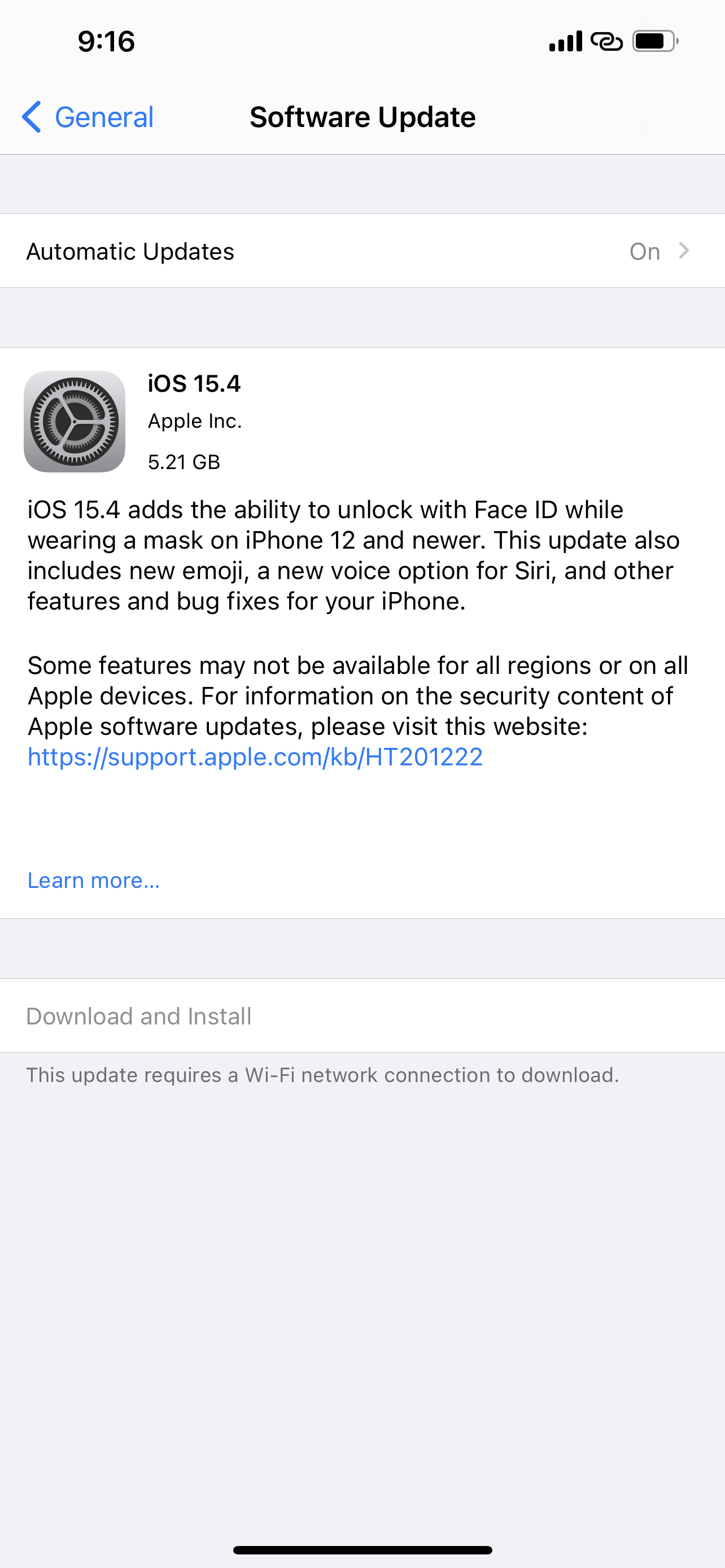Tap the On status label for updates
725x1568 pixels.
coord(645,251)
